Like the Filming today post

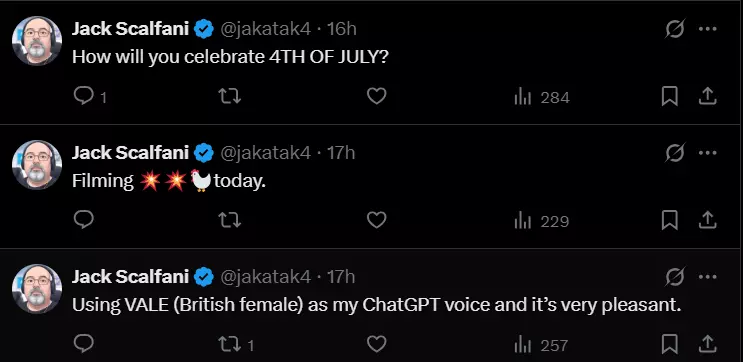pyautogui.click(x=377, y=220)
